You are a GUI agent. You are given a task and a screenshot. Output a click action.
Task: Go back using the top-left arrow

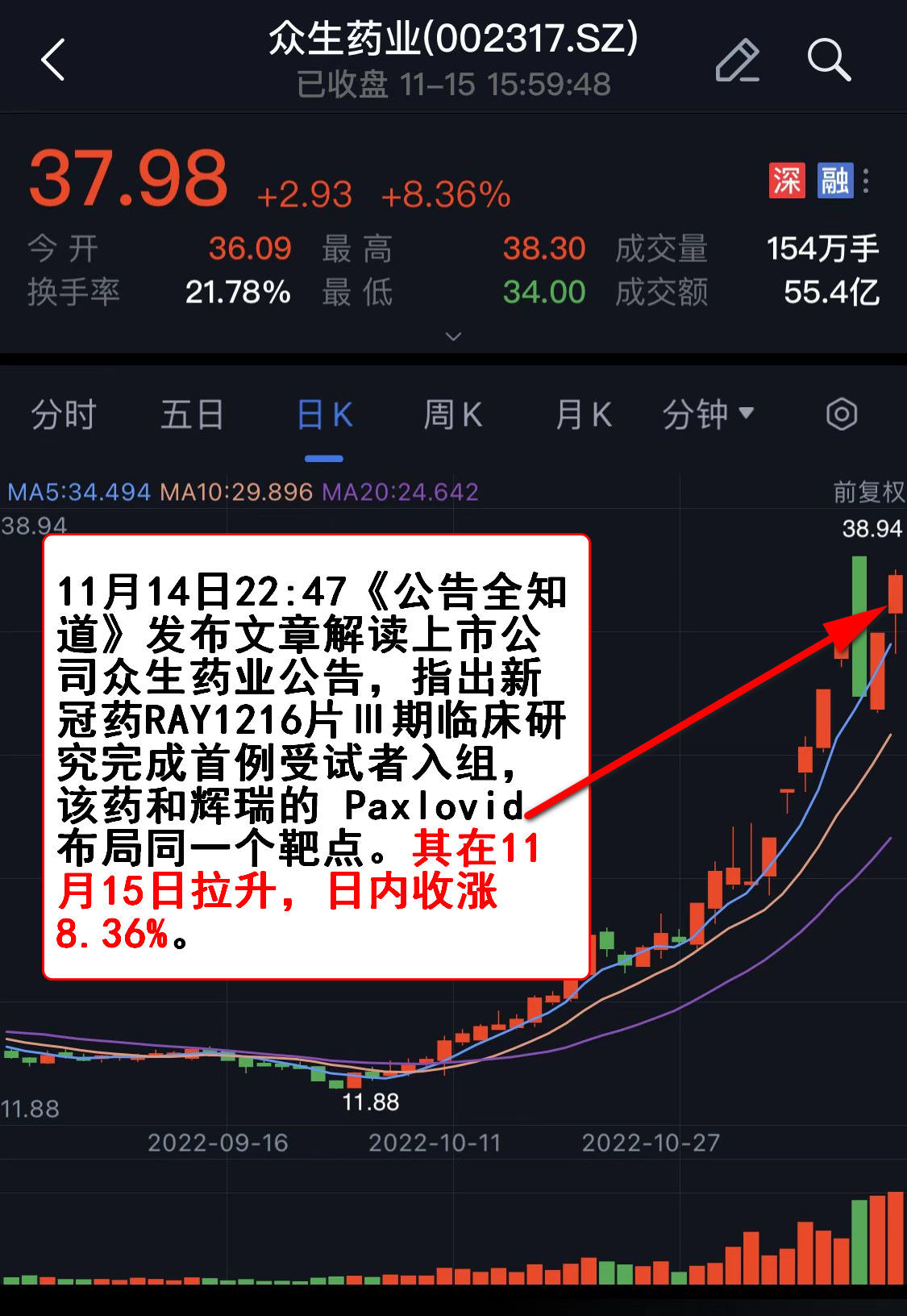pos(53,60)
